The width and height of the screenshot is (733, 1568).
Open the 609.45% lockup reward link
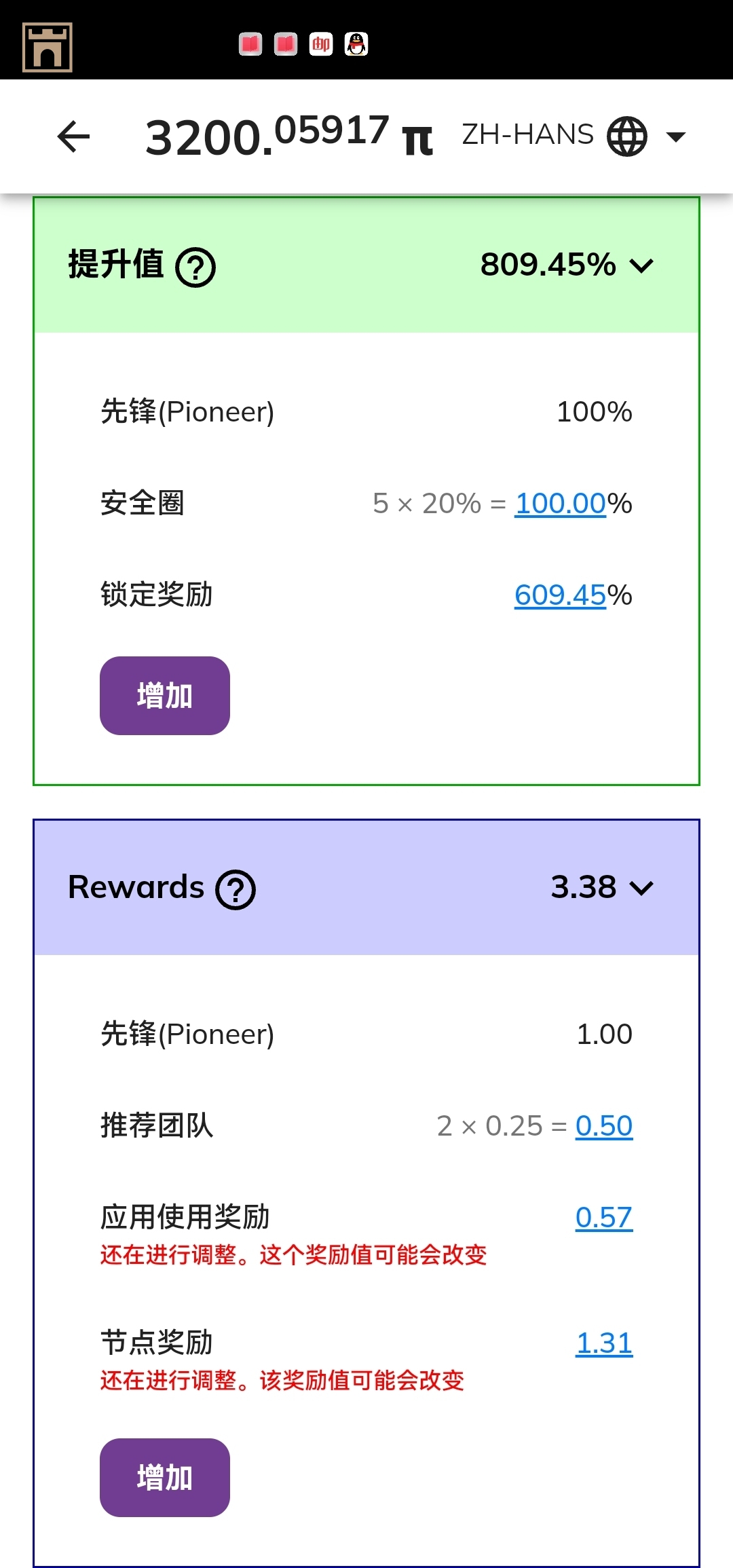(560, 595)
